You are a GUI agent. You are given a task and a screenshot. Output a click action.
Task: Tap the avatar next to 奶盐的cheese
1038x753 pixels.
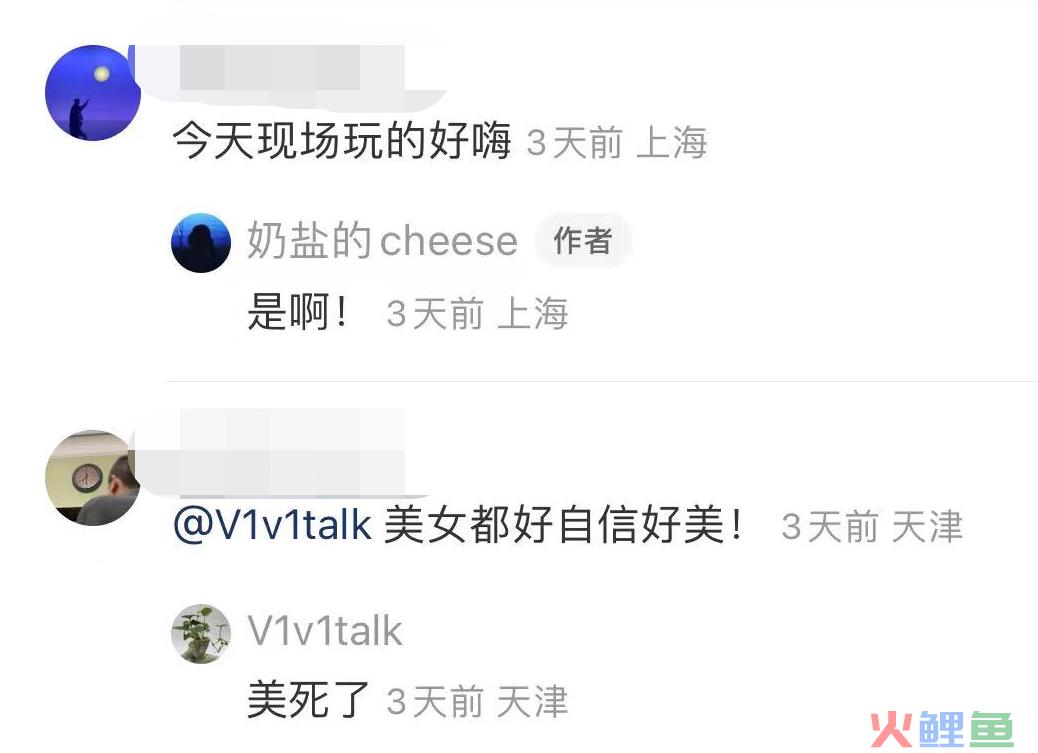coord(201,243)
